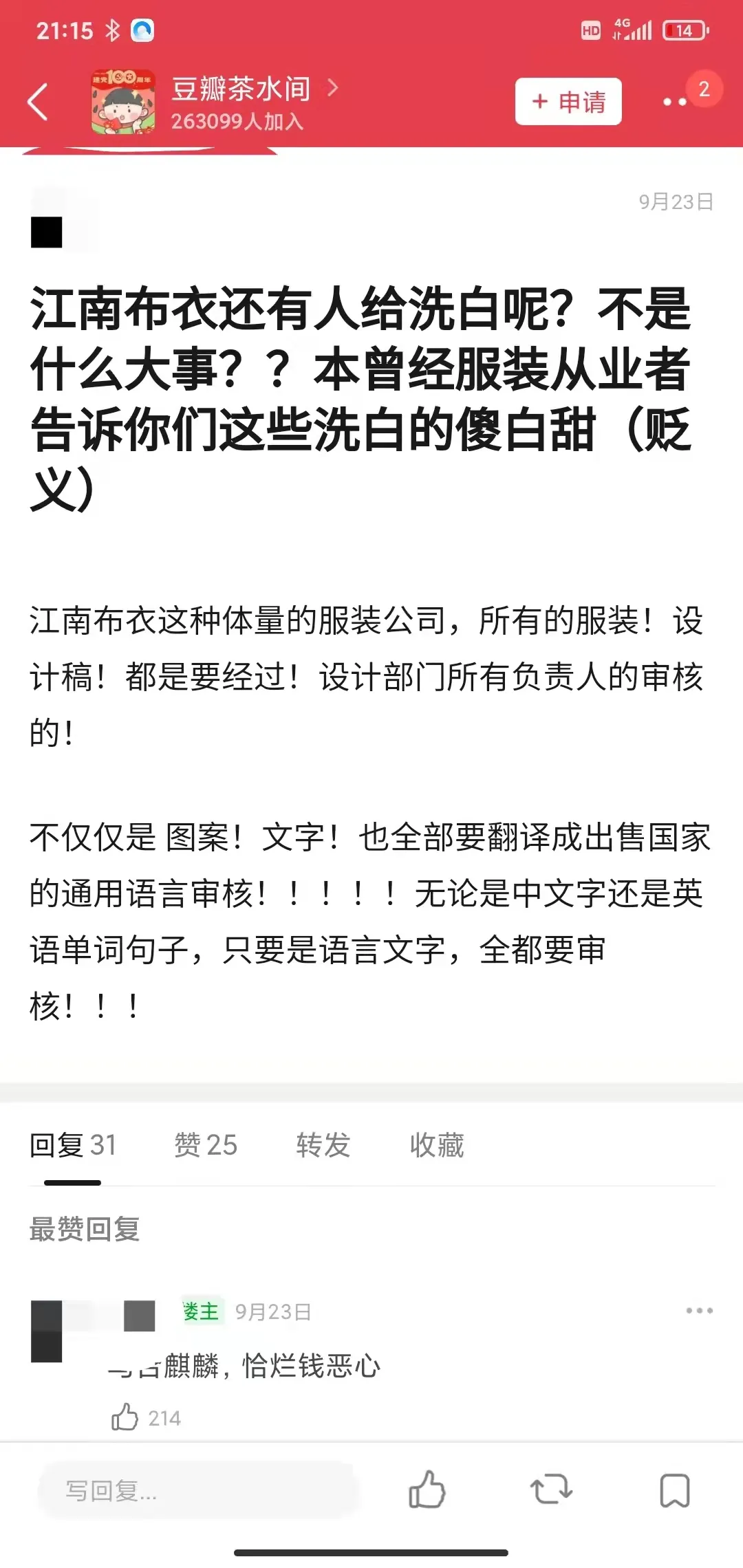Open group details via the chevron next to 豆瓣茶水间
This screenshot has width=743, height=1568.
tap(333, 88)
